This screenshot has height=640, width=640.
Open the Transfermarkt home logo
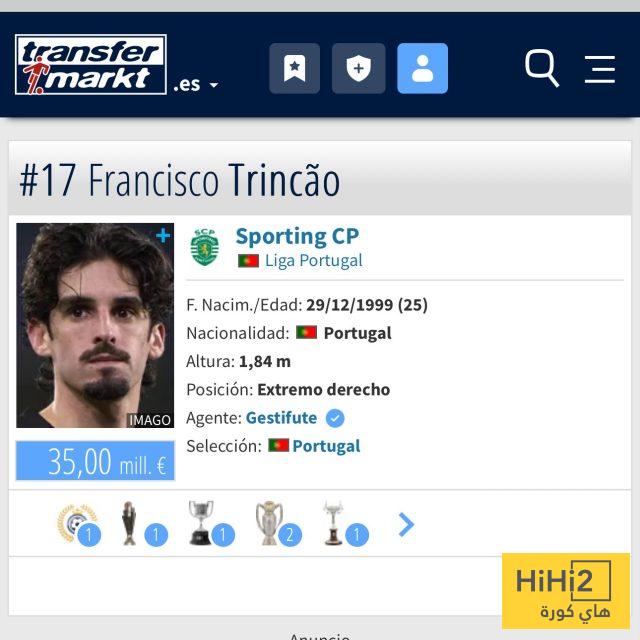click(x=90, y=66)
